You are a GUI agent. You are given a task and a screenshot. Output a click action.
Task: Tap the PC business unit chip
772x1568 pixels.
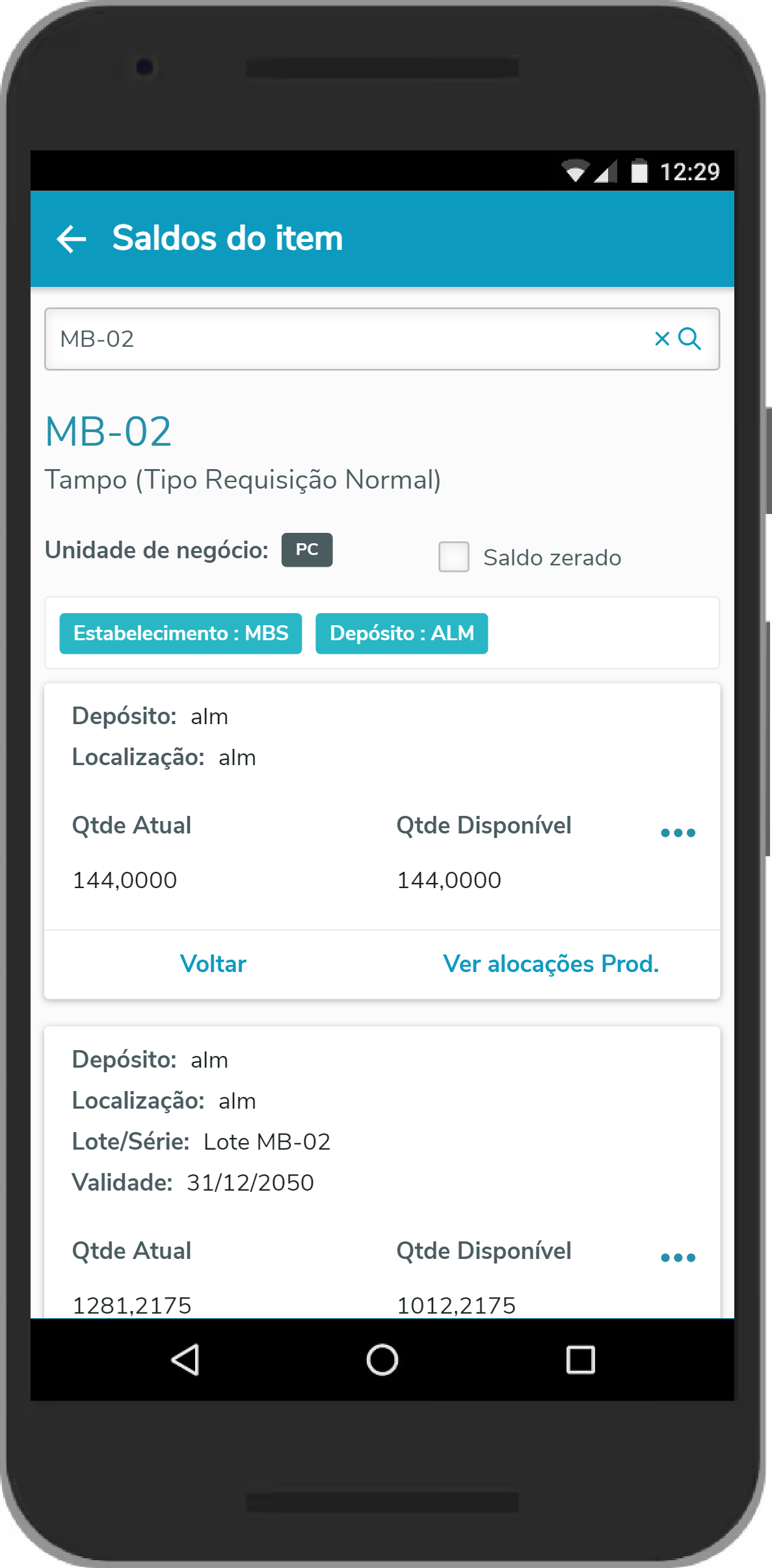coord(307,550)
